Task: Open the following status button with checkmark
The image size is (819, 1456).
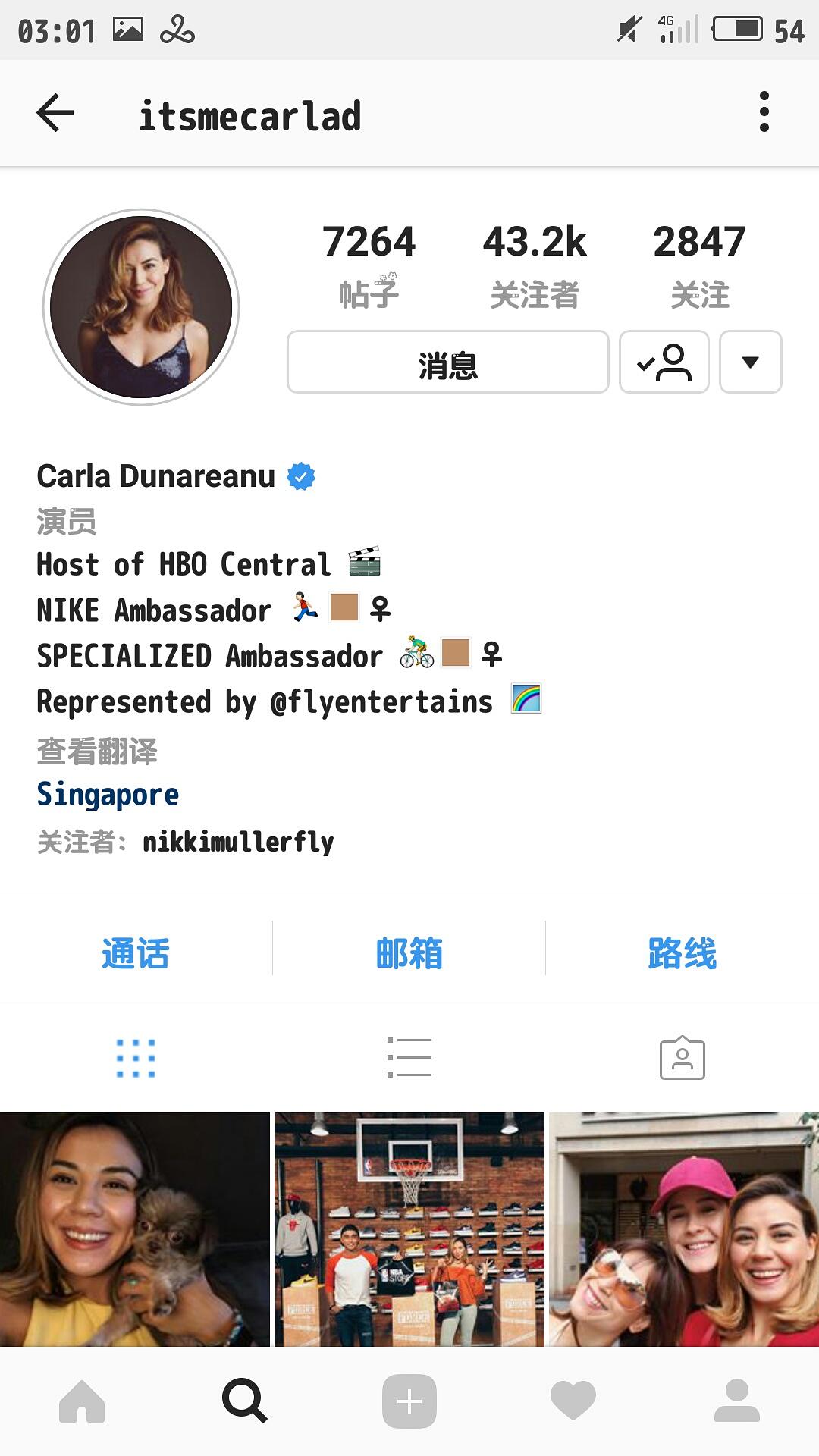Action: pos(664,362)
